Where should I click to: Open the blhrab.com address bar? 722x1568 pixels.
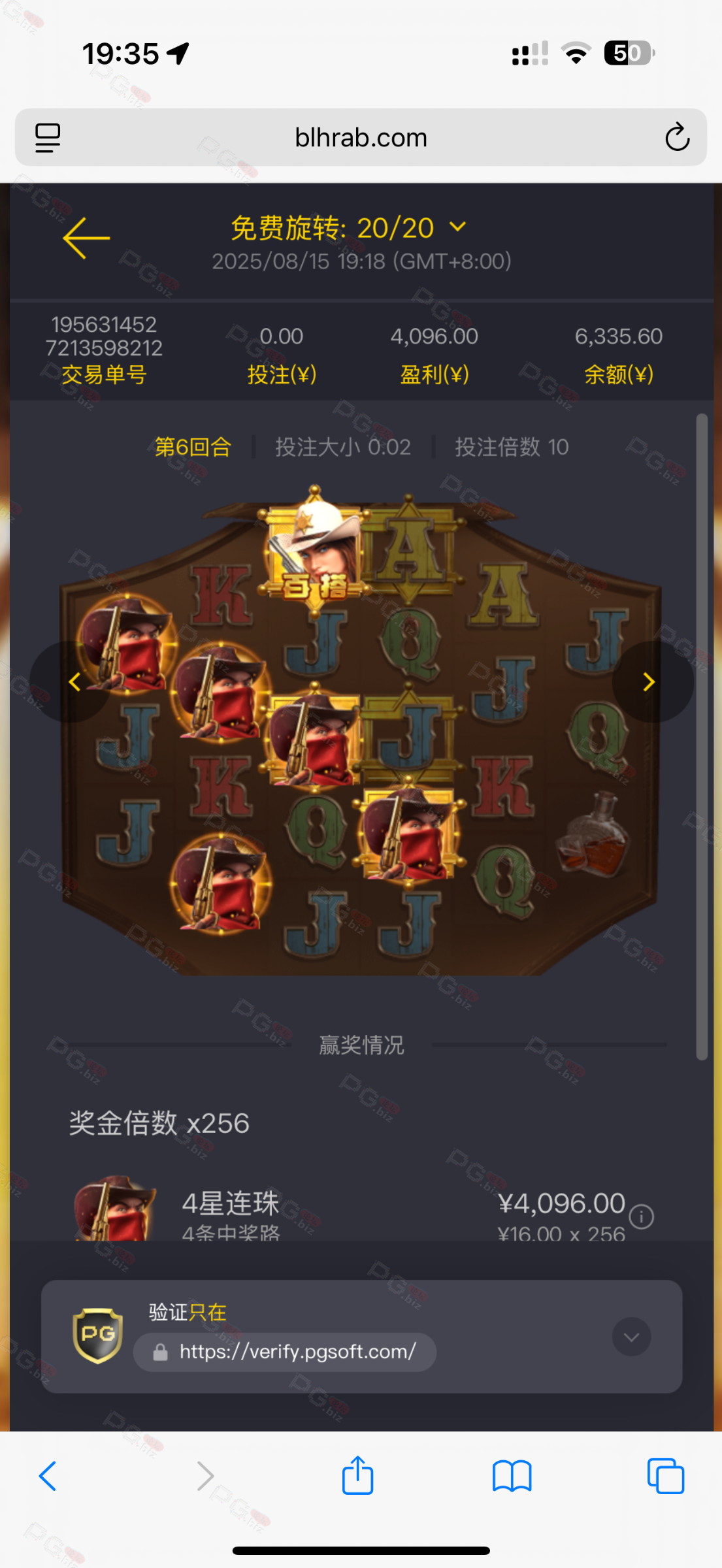(361, 138)
